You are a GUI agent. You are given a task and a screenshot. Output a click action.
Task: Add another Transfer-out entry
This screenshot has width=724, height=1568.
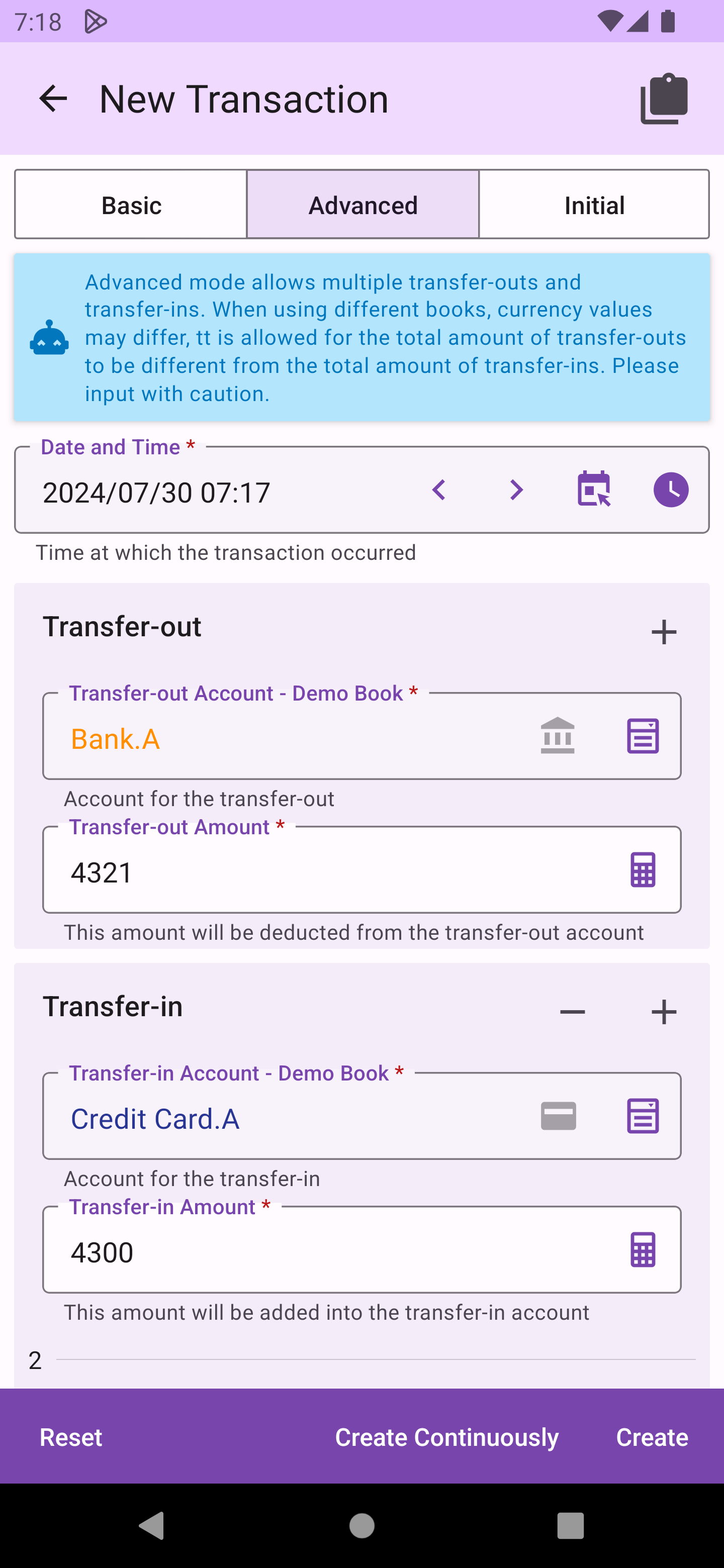[664, 632]
